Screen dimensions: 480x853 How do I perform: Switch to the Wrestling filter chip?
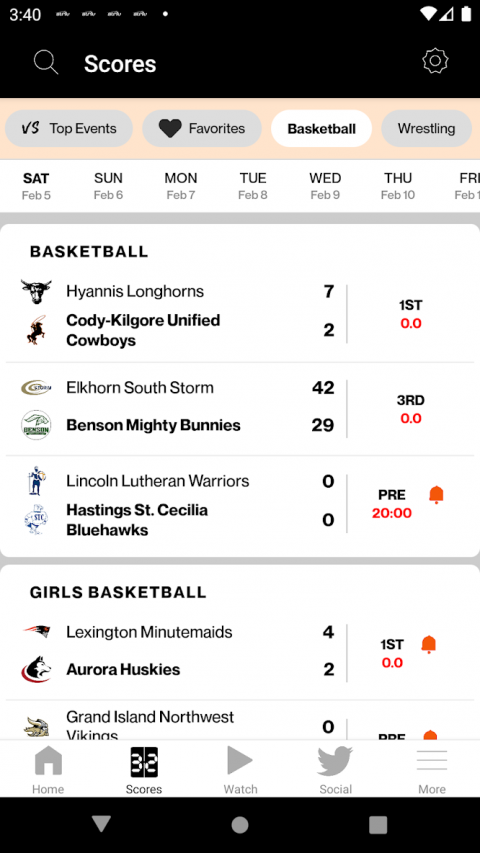426,128
